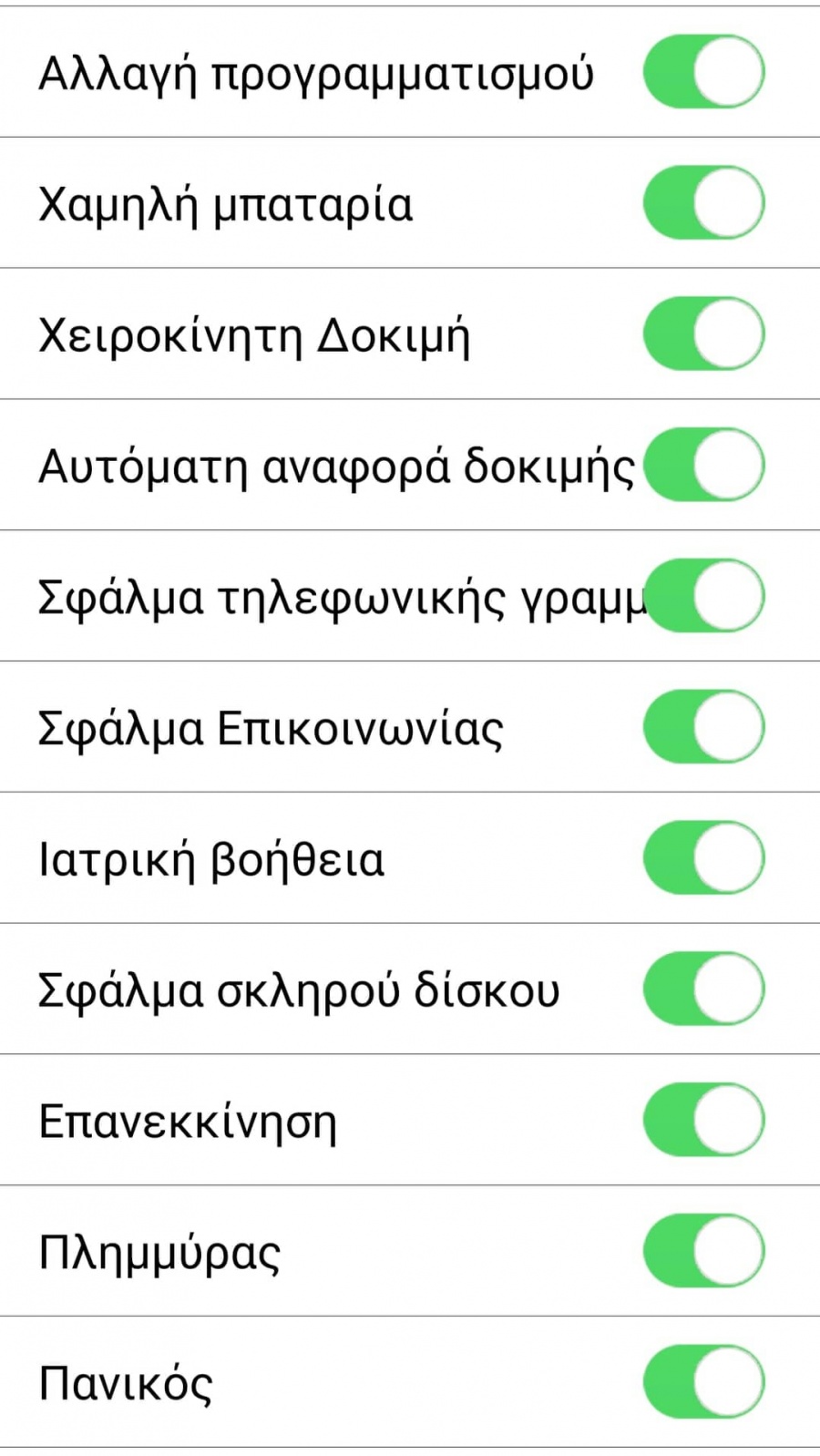The width and height of the screenshot is (820, 1456).
Task: Disable the Χαμηλή μπαταρία alert
Action: click(x=703, y=202)
